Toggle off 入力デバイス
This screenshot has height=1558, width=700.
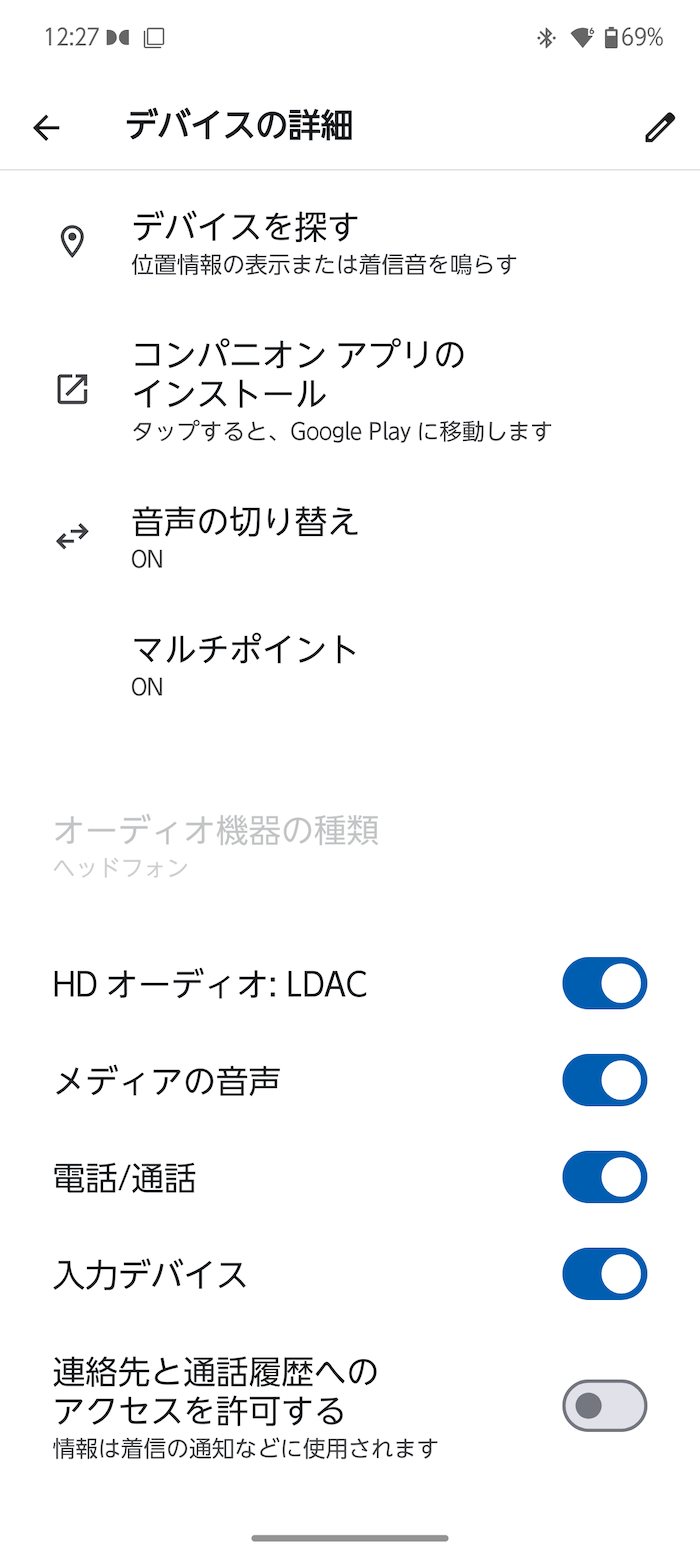pos(605,1275)
